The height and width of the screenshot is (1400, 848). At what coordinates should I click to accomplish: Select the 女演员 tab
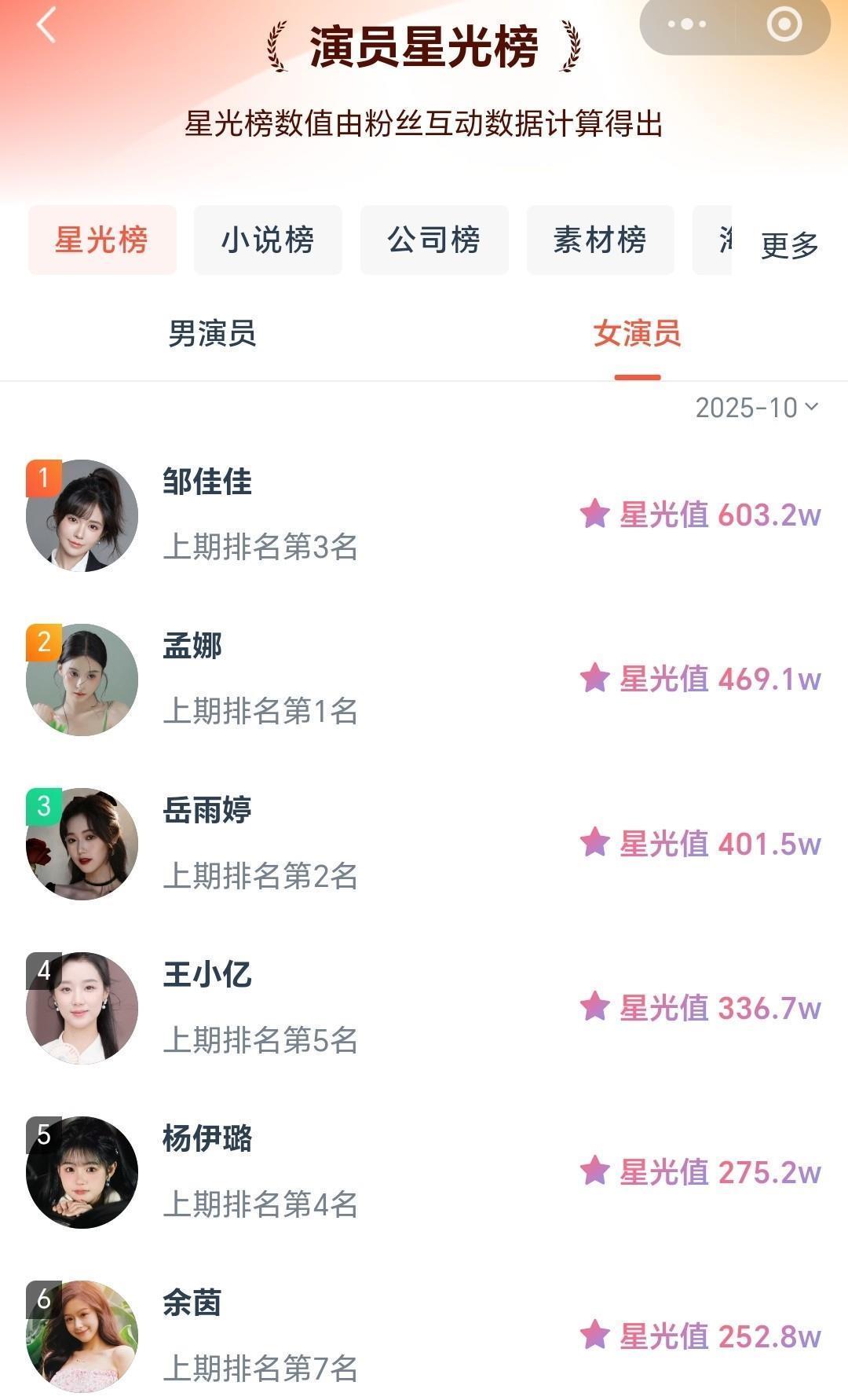click(637, 334)
